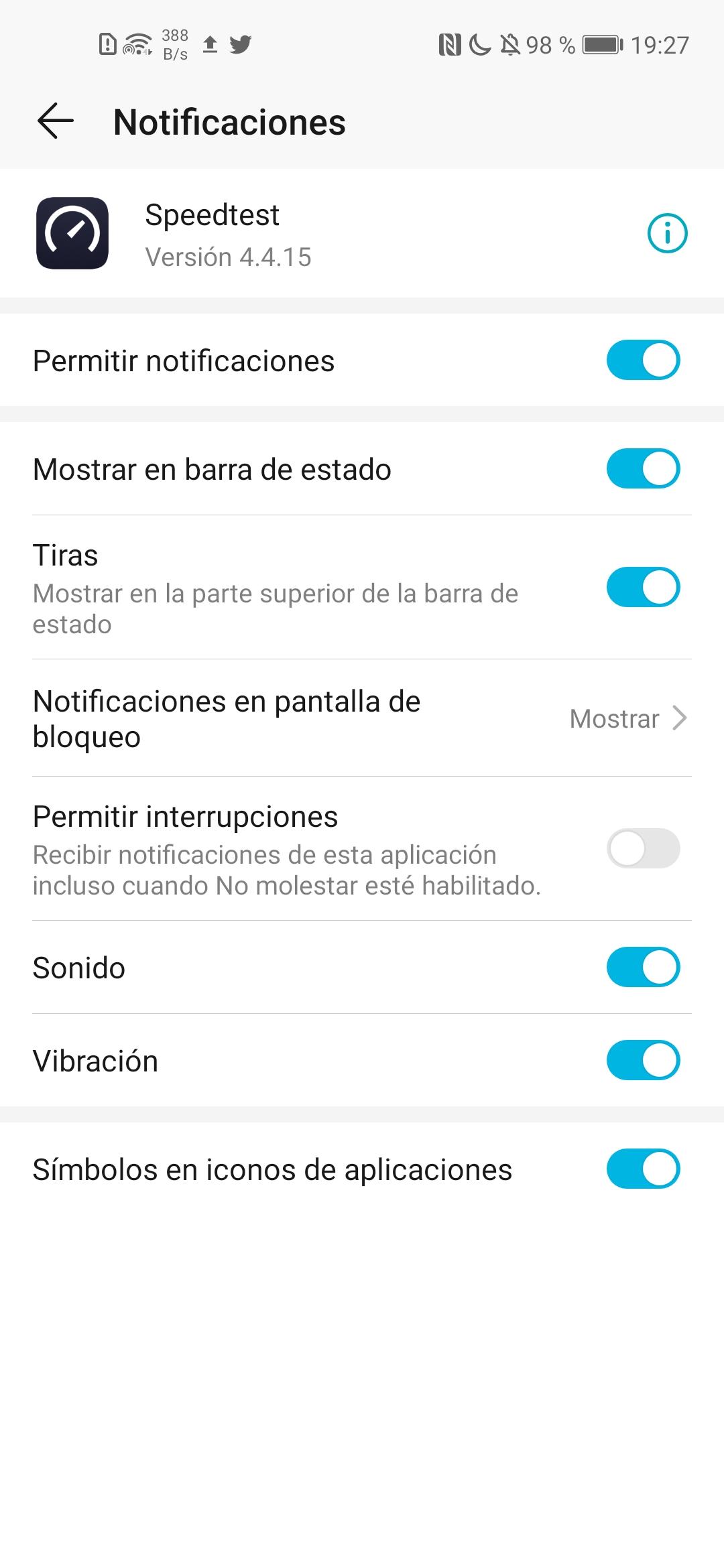Turn off Mostrar en barra de estado
This screenshot has width=724, height=1568.
[x=643, y=468]
